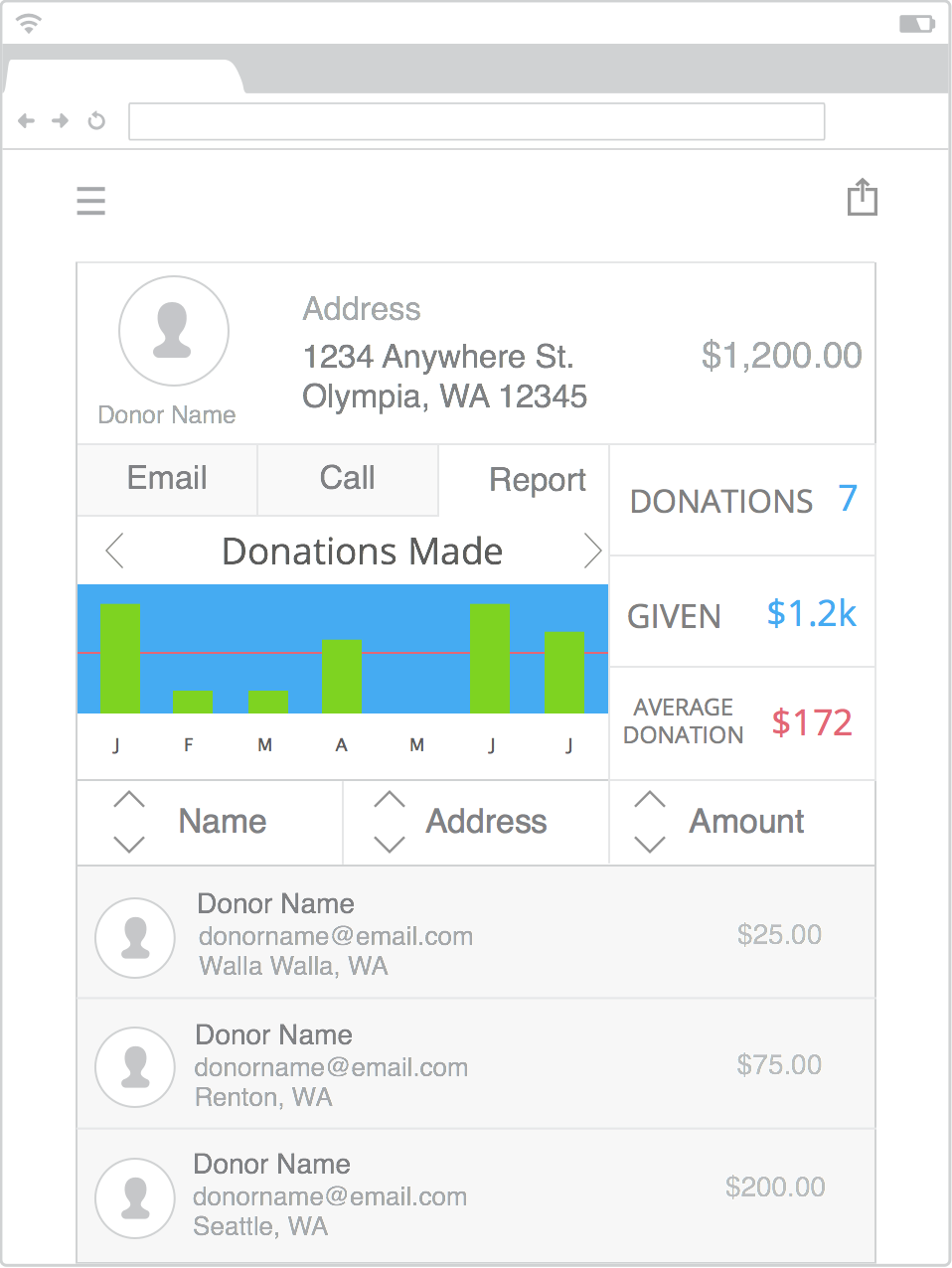Switch to the Email tab
This screenshot has height=1268, width=952.
pyautogui.click(x=167, y=478)
